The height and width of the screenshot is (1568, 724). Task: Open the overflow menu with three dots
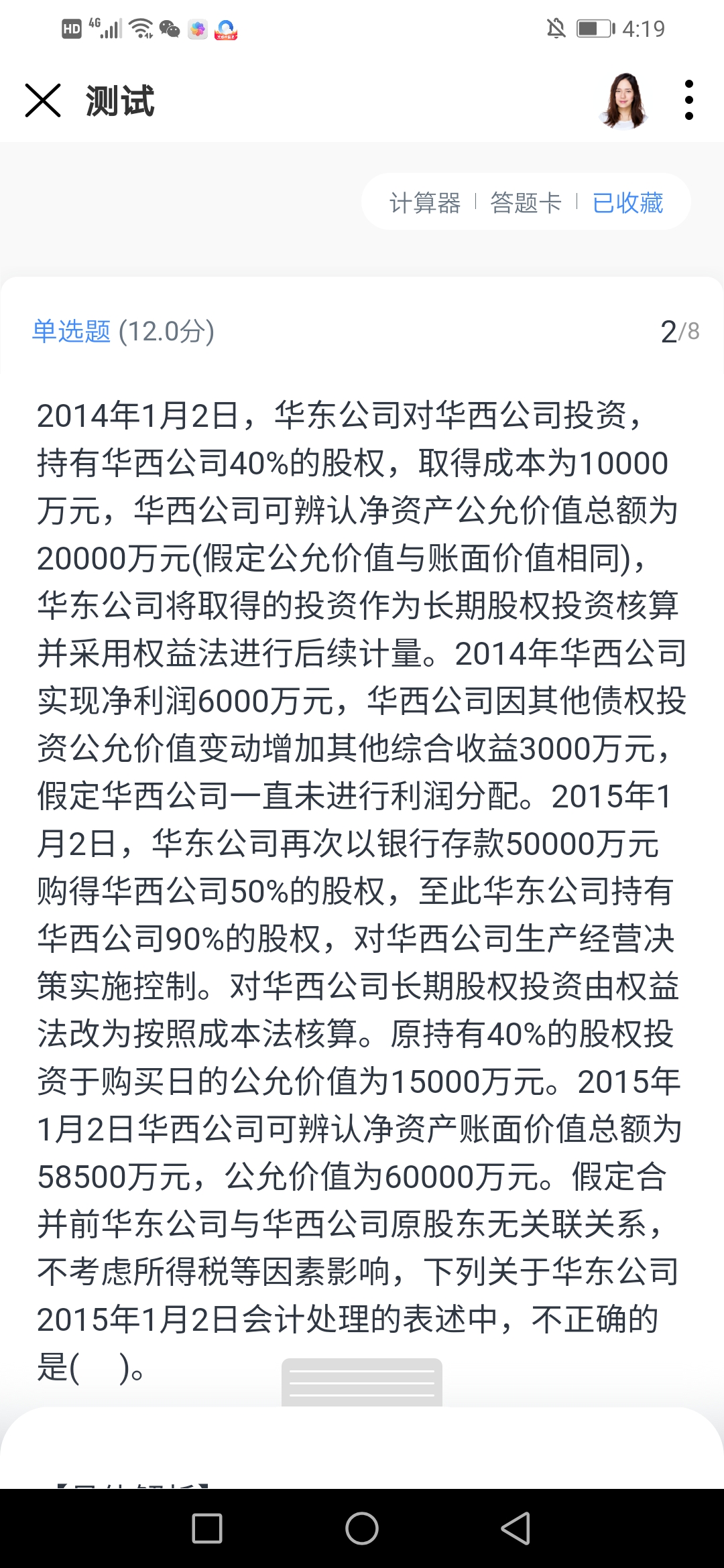pos(688,101)
